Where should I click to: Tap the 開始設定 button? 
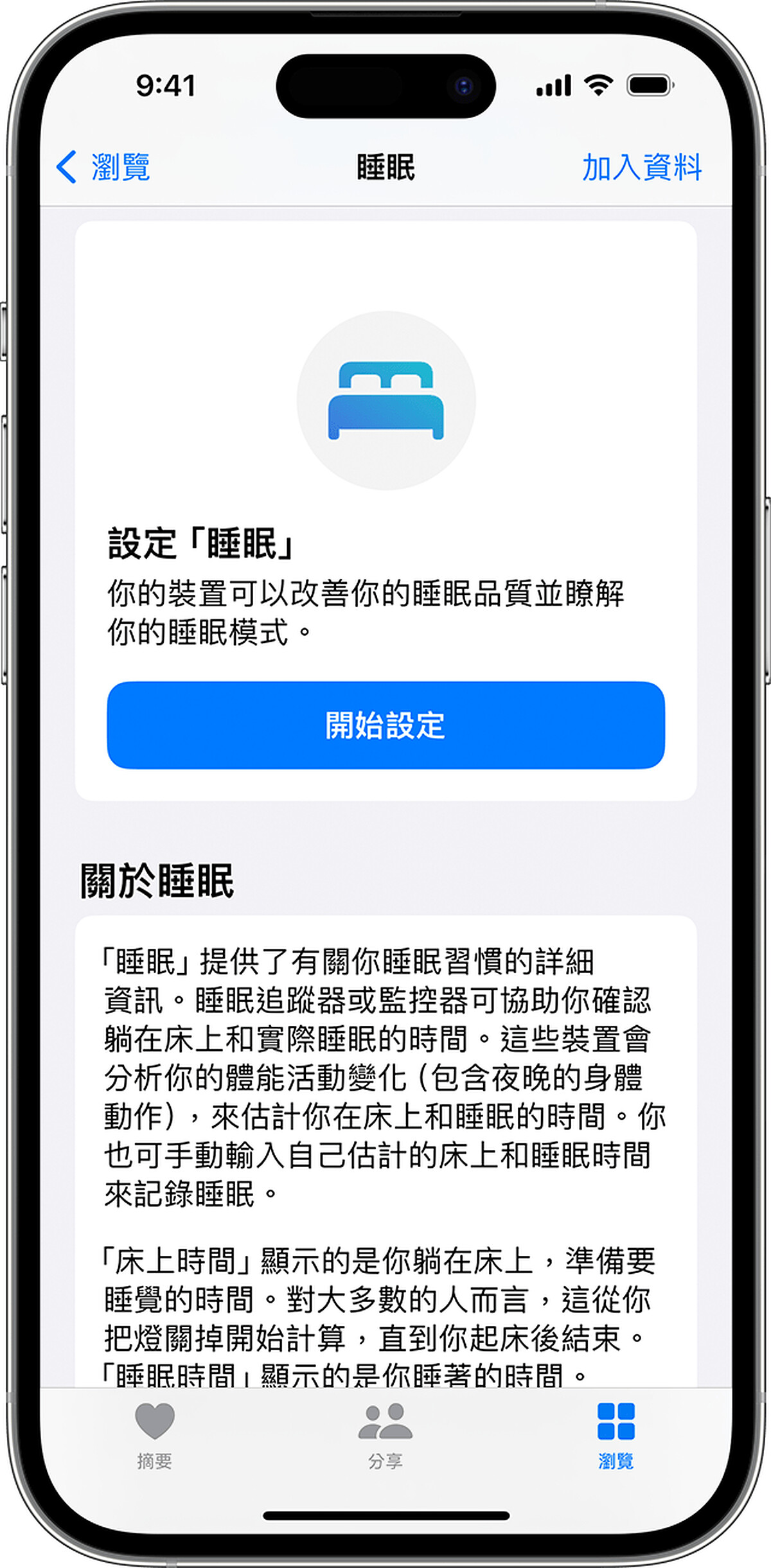point(385,725)
